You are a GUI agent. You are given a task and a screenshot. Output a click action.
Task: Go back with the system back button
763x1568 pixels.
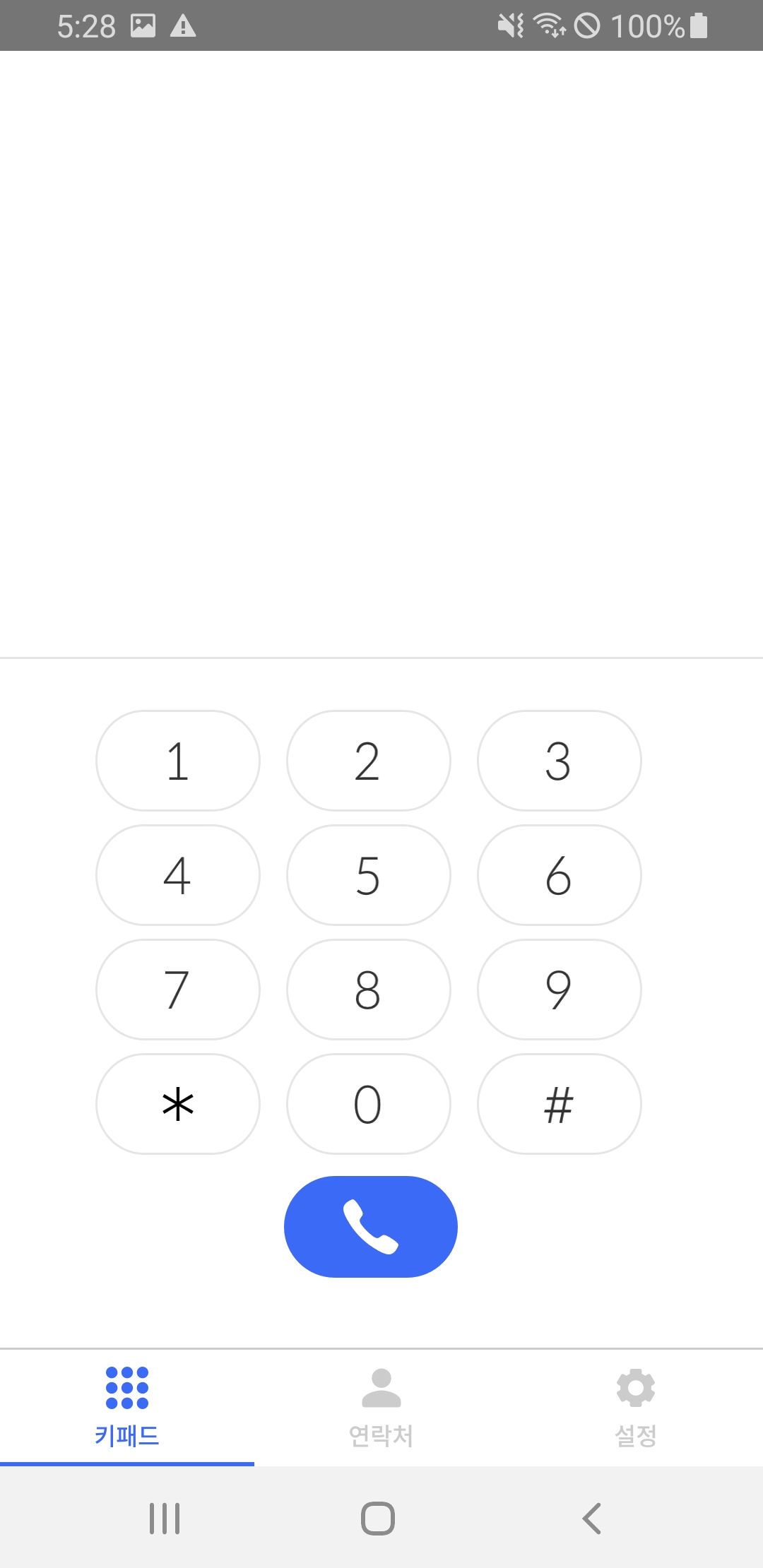(x=591, y=1518)
